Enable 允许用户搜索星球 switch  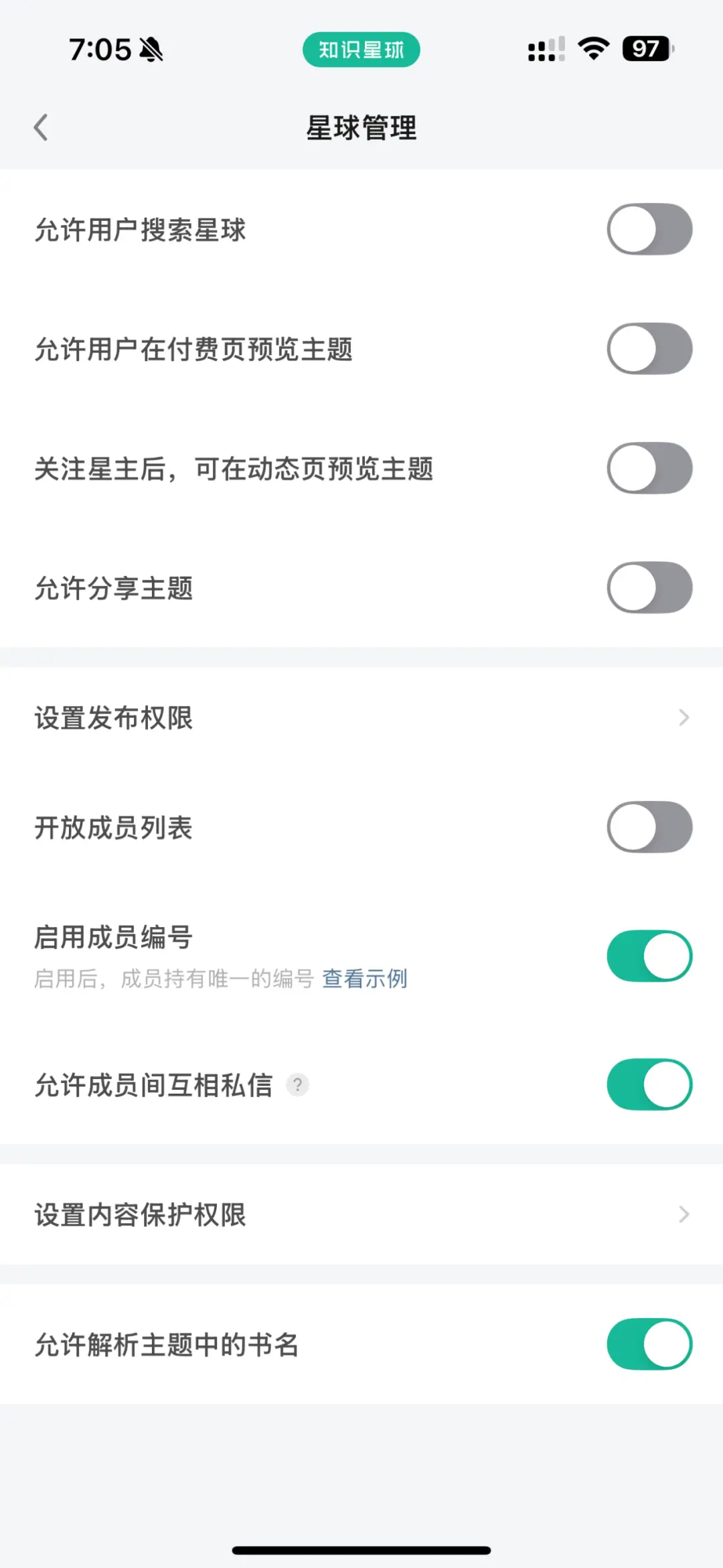649,229
